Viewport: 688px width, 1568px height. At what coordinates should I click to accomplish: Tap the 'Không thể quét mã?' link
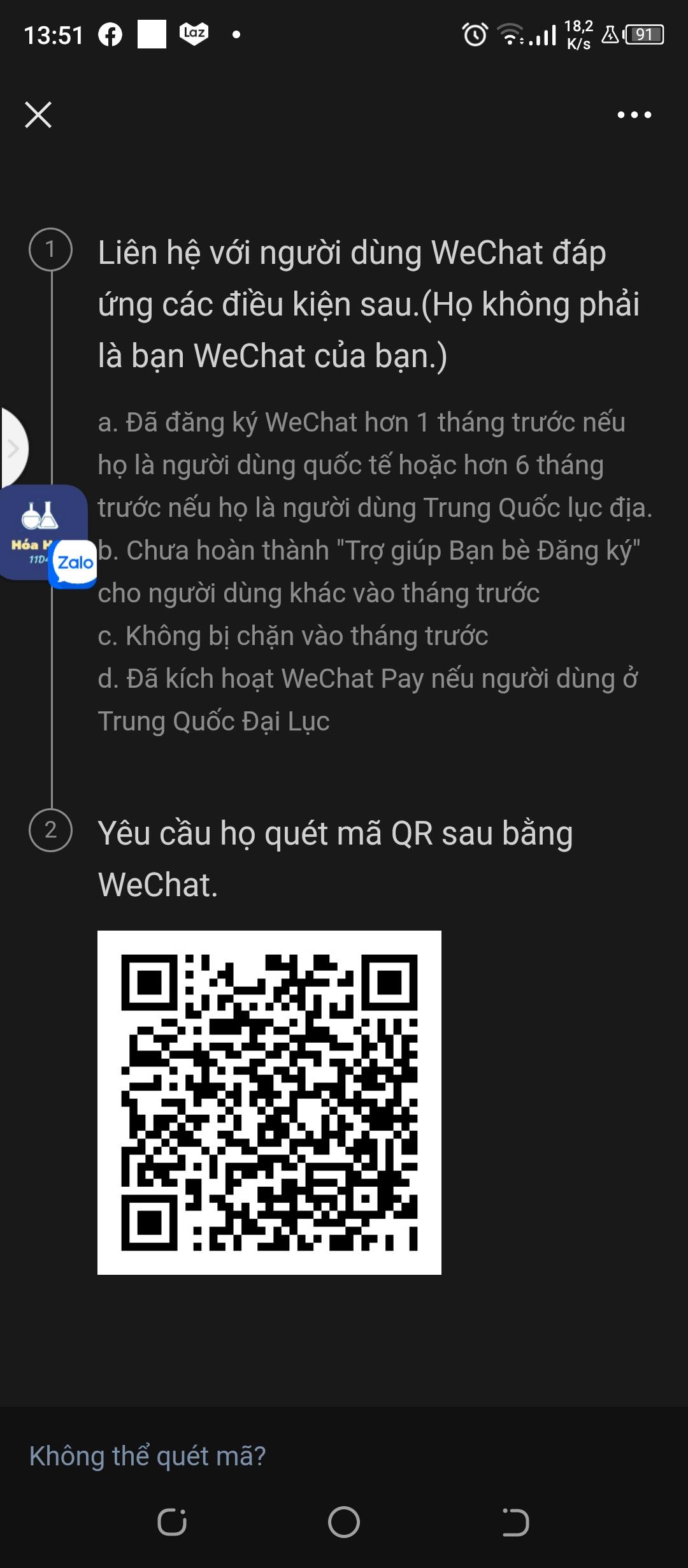pyautogui.click(x=147, y=1456)
